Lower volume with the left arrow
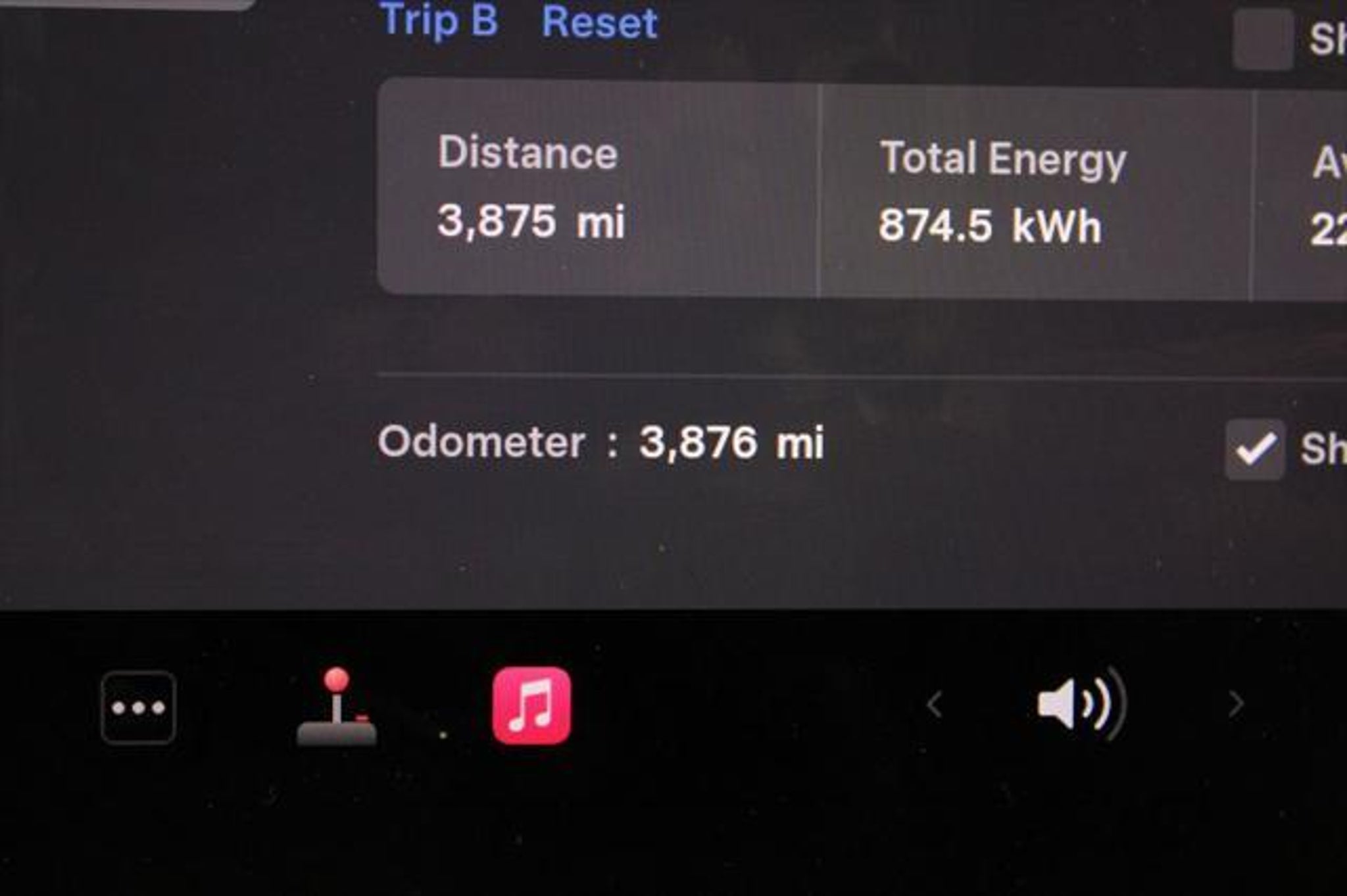 pos(934,705)
